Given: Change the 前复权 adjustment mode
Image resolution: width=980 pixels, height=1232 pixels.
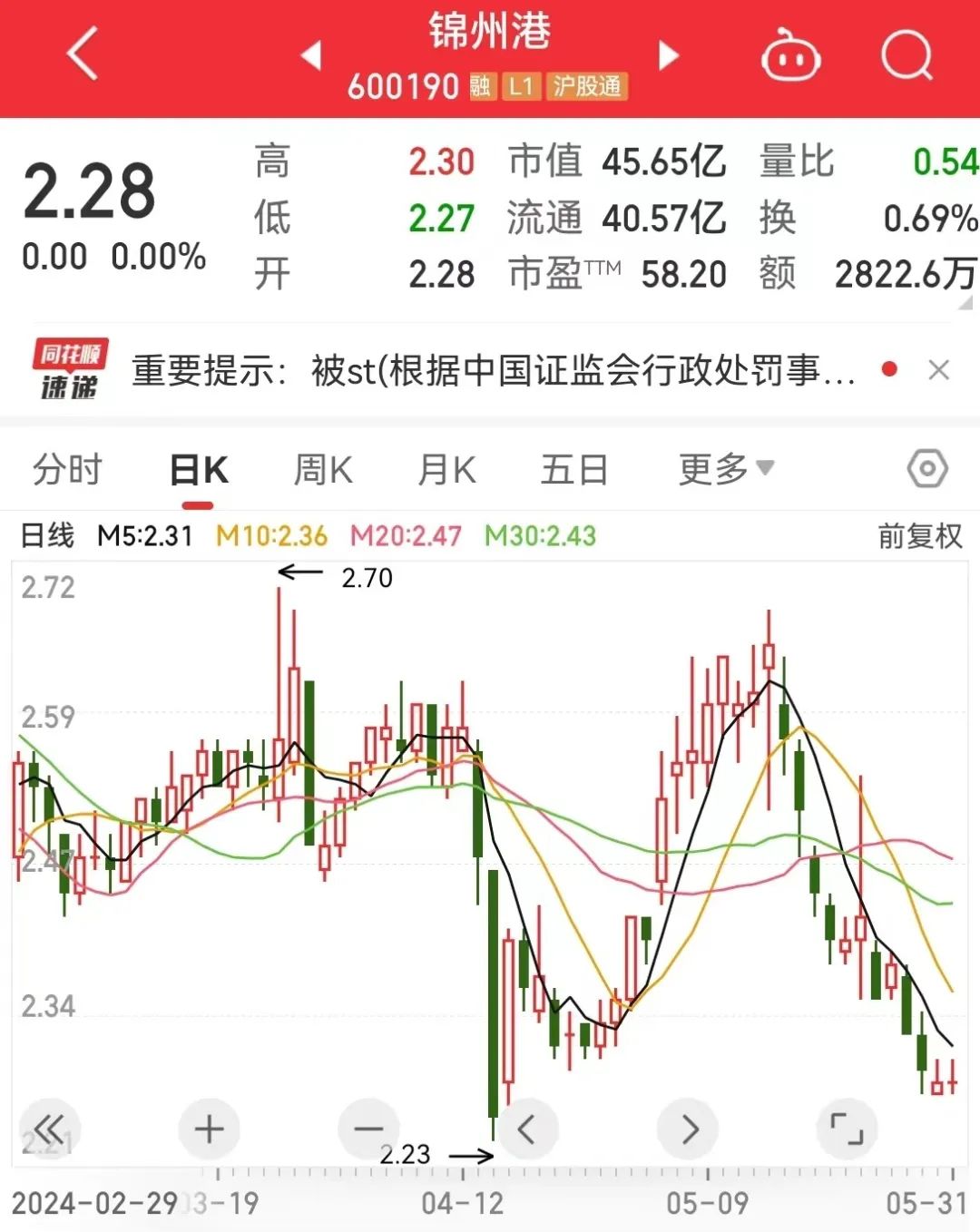Looking at the screenshot, I should 919,536.
